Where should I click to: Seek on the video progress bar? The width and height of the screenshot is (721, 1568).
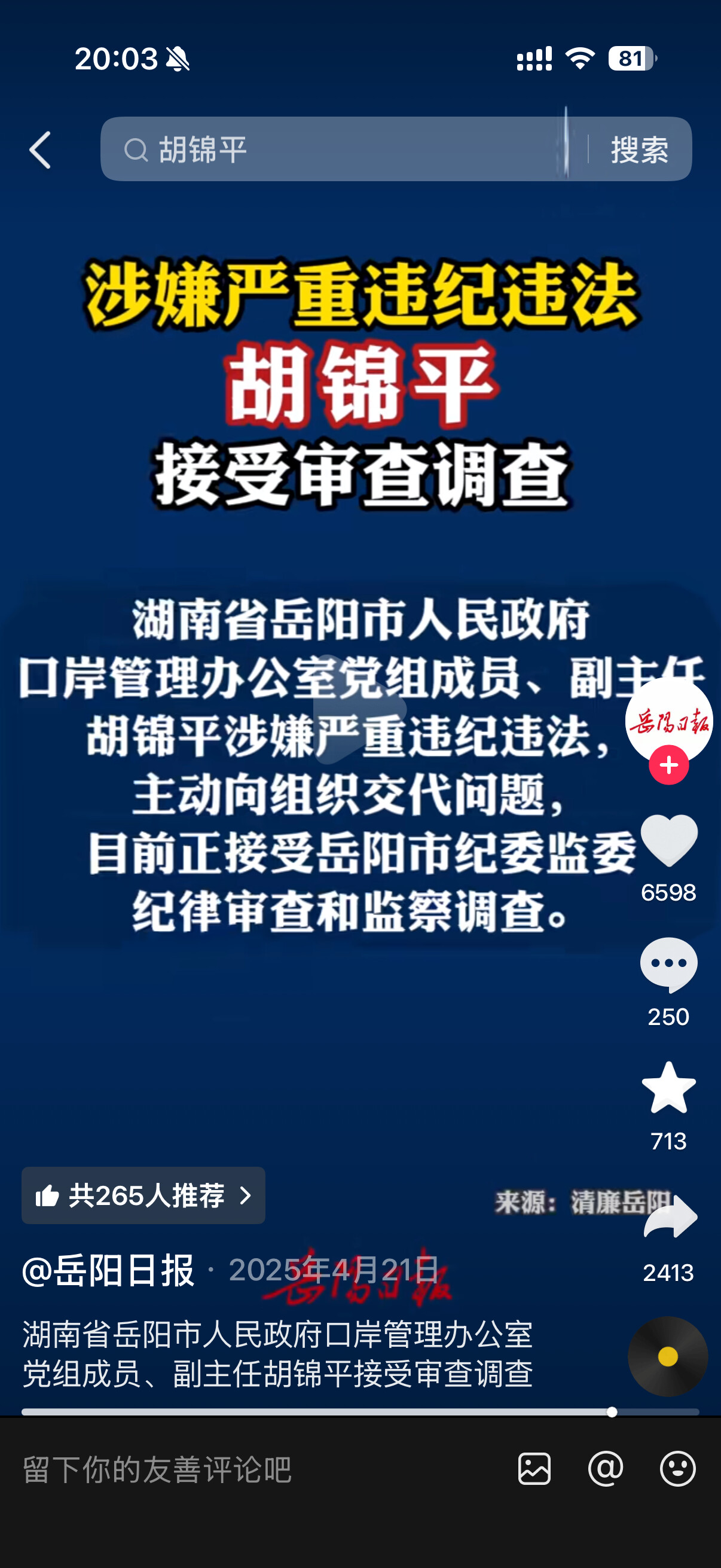coord(360,1412)
